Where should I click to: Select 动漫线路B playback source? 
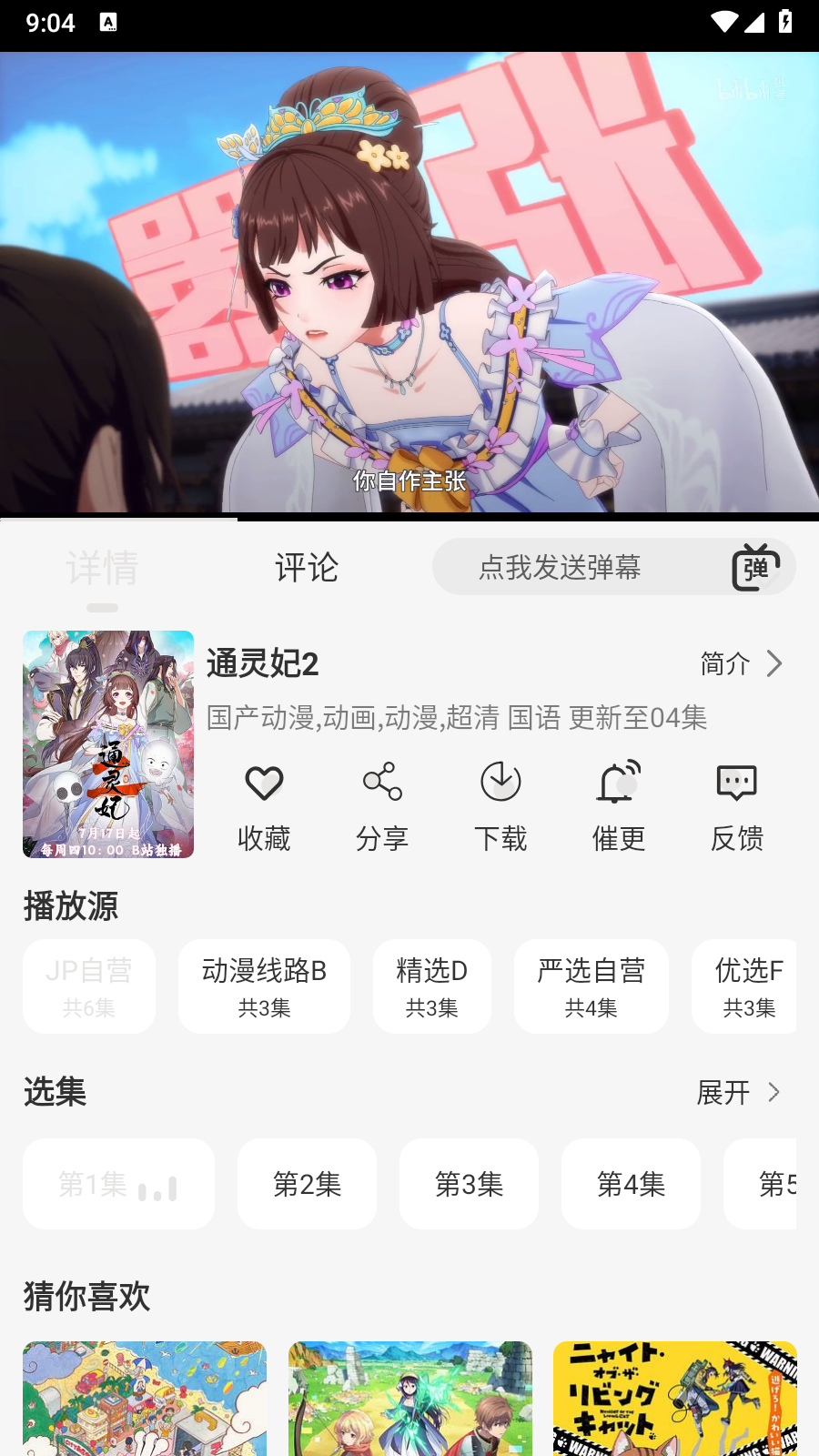pyautogui.click(x=264, y=986)
